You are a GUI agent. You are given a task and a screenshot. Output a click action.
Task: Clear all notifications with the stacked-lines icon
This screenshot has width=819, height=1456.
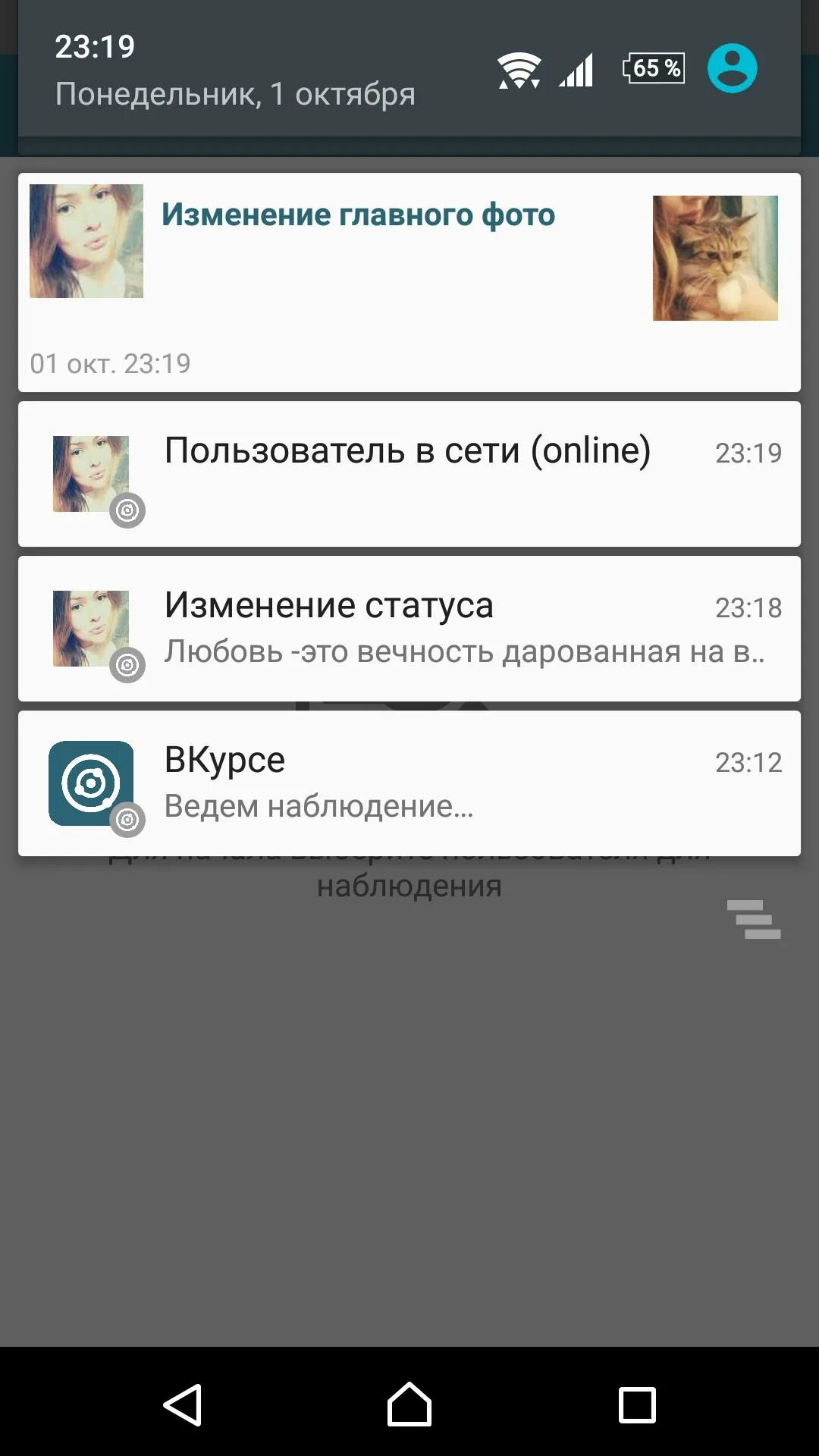753,919
